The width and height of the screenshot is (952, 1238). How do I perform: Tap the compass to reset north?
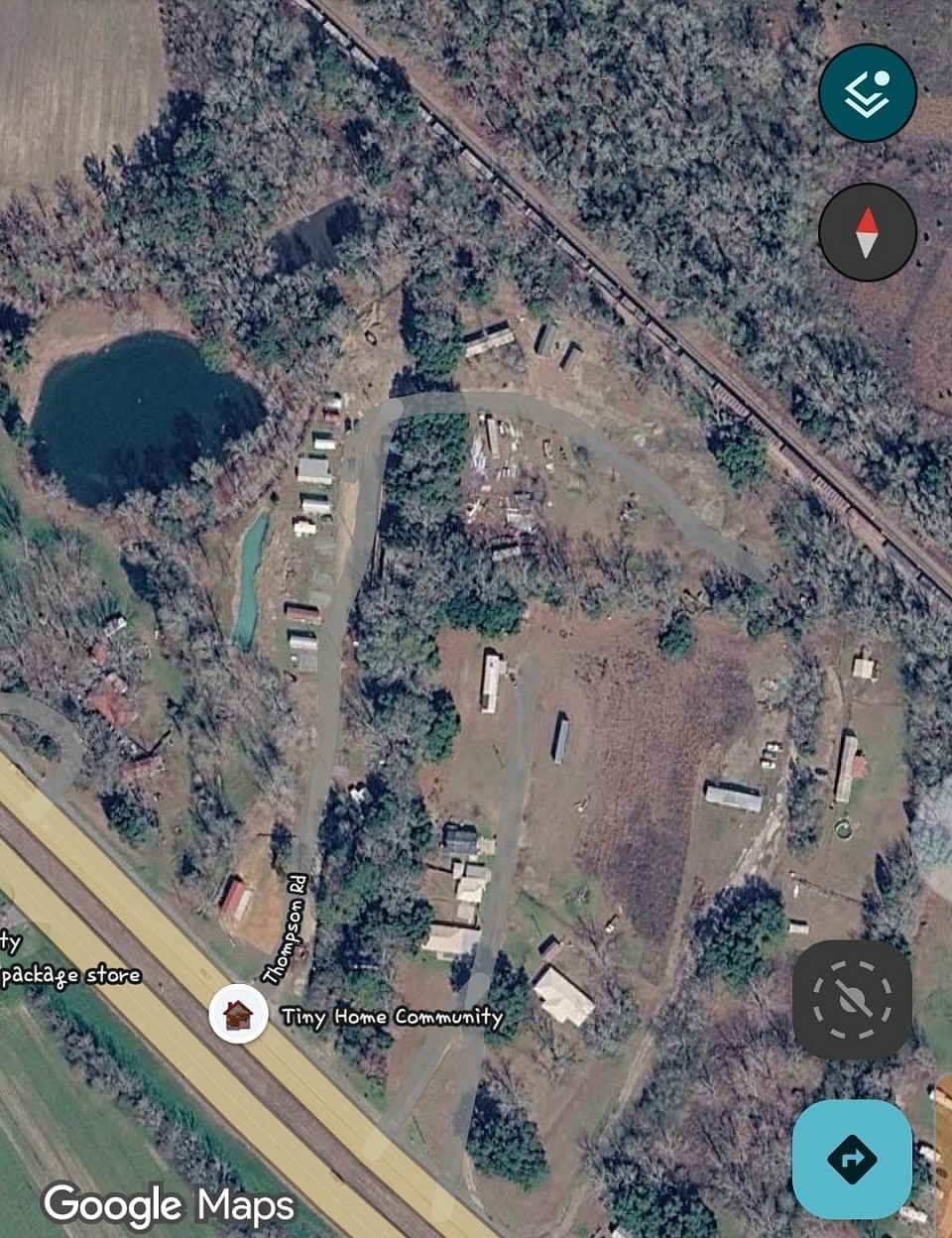[867, 232]
